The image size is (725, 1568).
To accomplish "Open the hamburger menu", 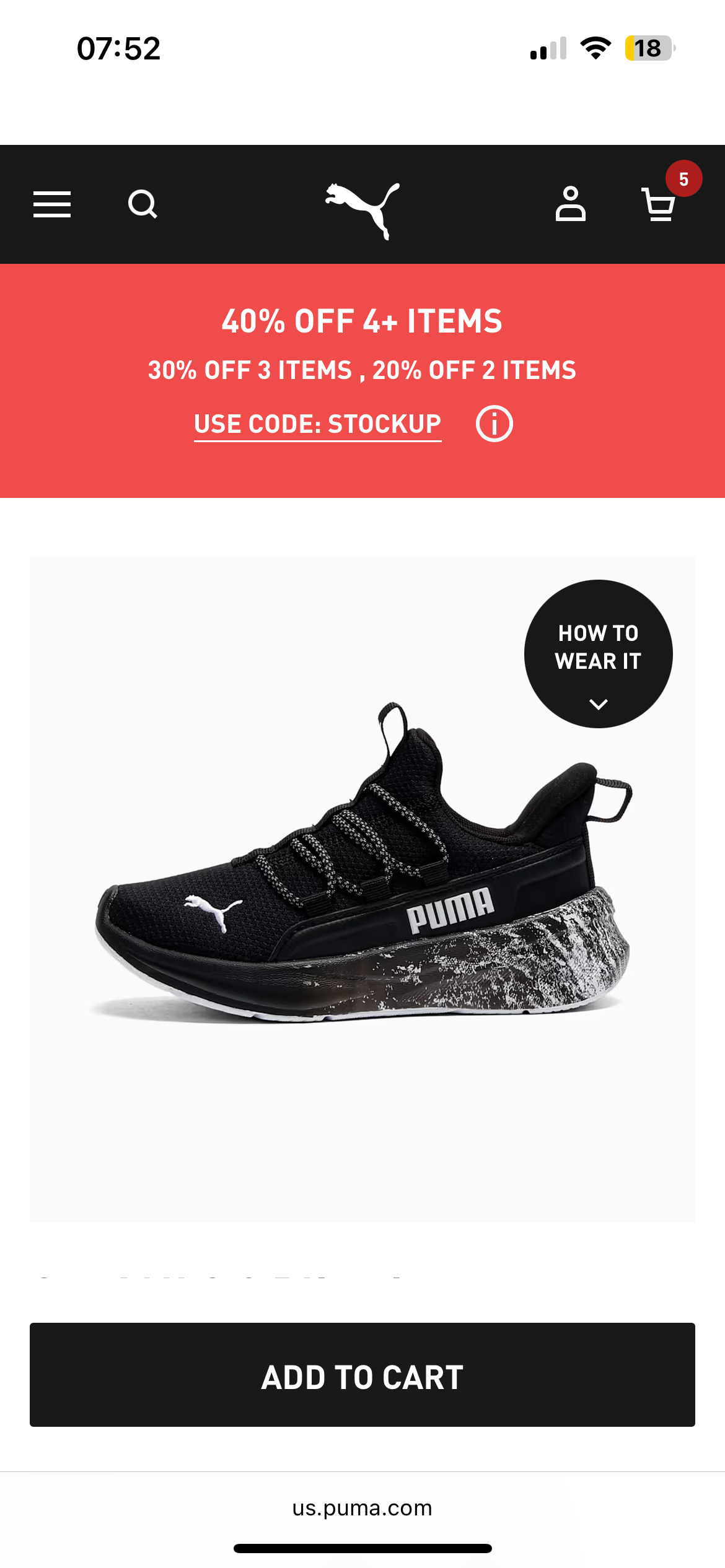I will 52,204.
